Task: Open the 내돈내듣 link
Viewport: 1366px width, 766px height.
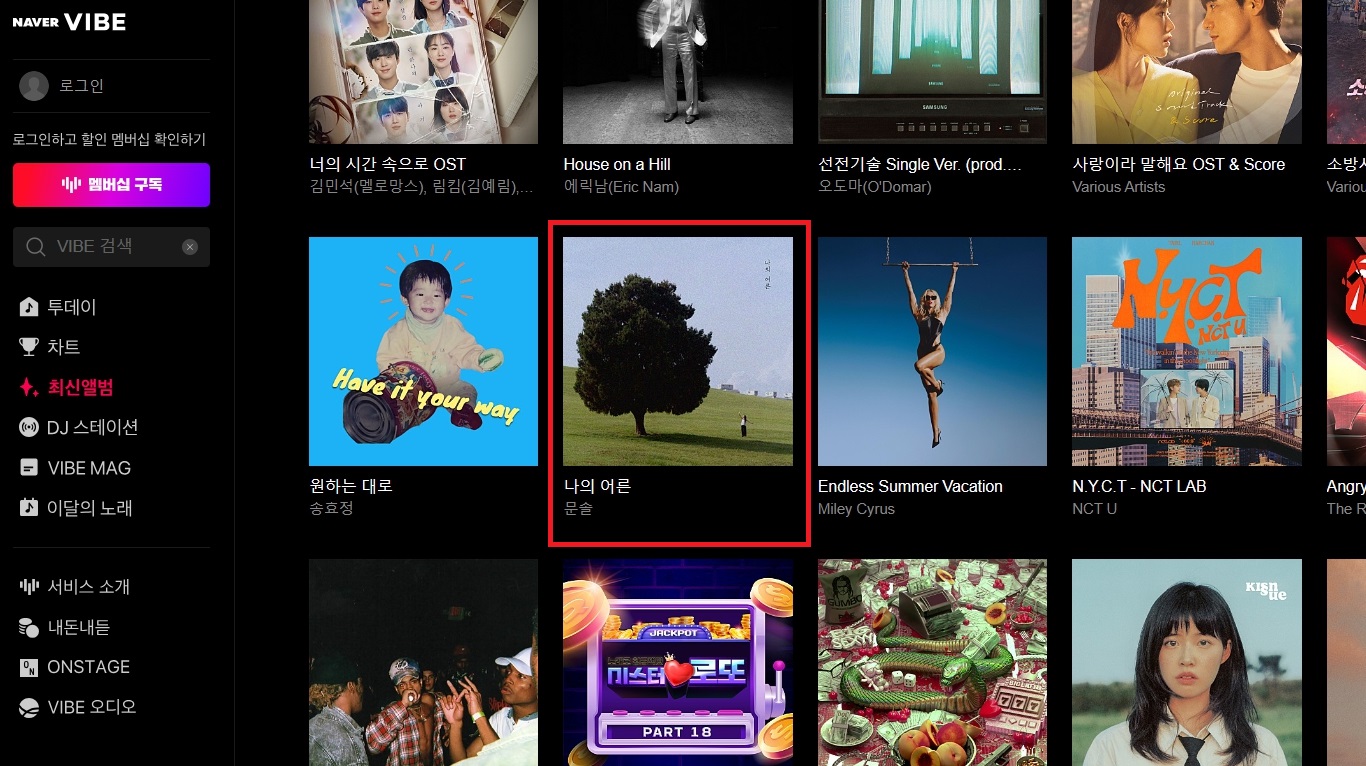Action: click(x=78, y=627)
